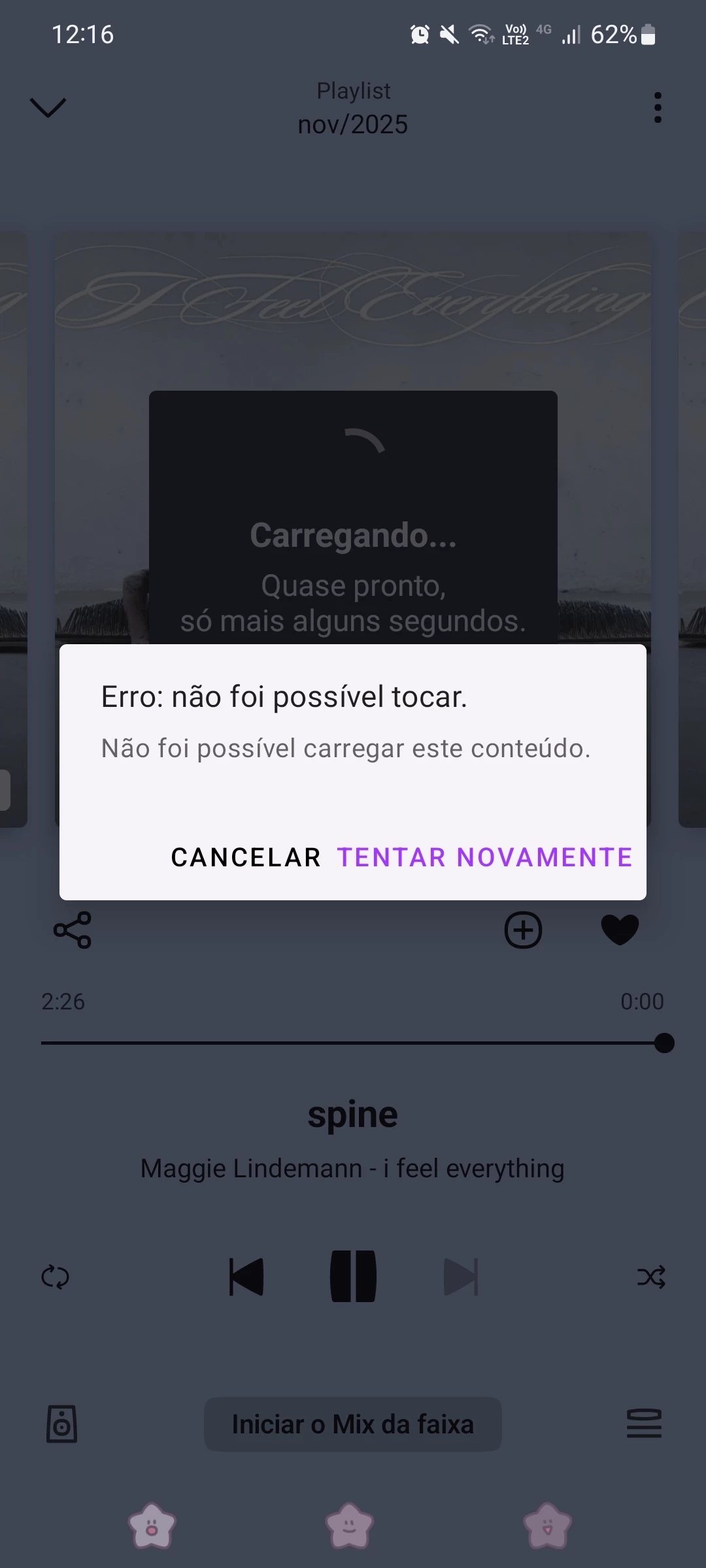Open the play queue list
The height and width of the screenshot is (1568, 706).
tap(644, 1424)
